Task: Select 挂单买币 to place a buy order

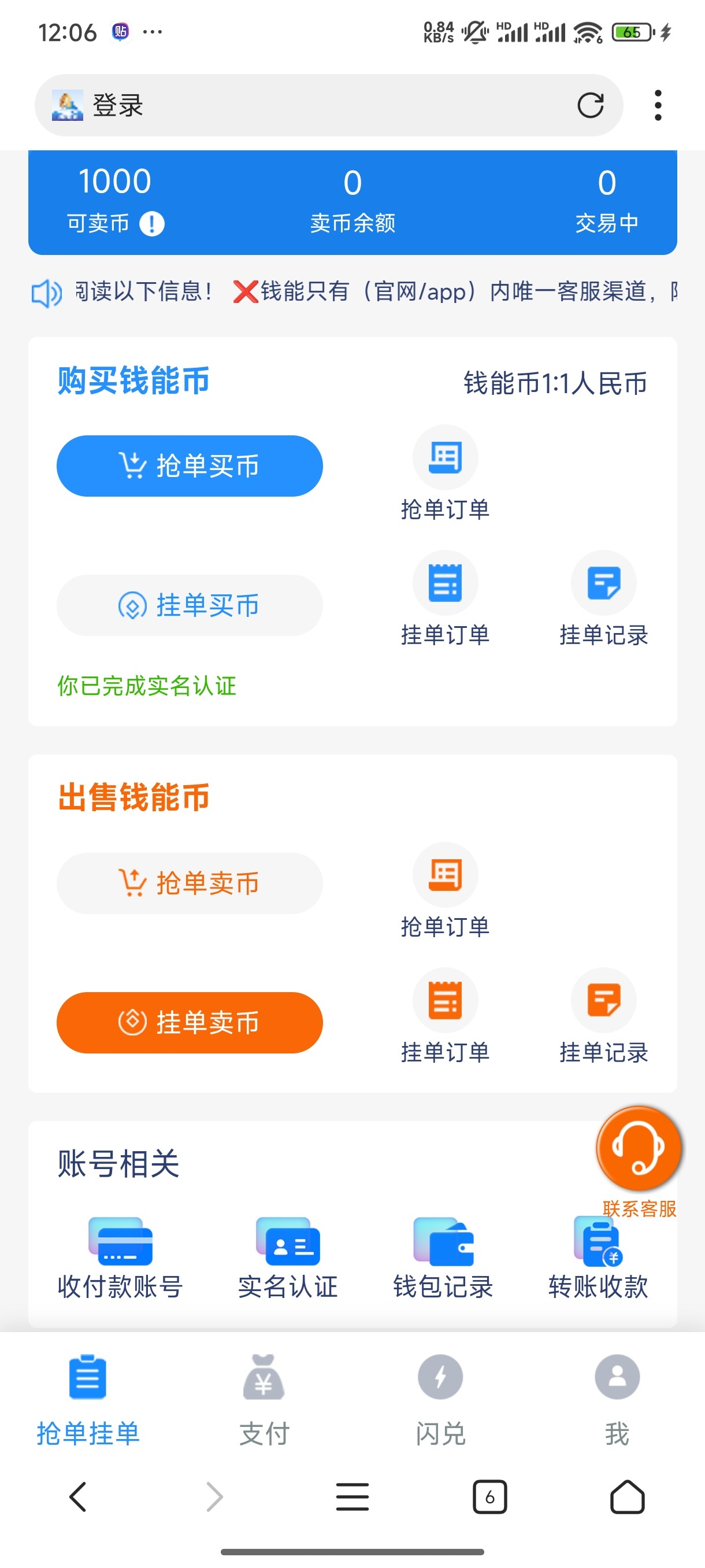Action: point(189,605)
